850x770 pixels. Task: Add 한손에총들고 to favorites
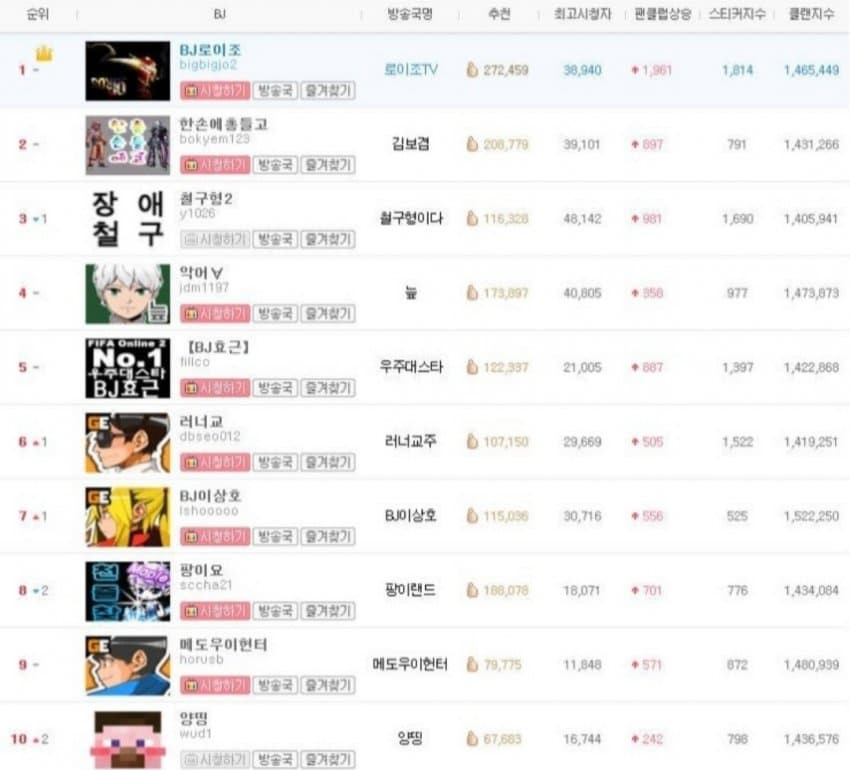point(328,164)
